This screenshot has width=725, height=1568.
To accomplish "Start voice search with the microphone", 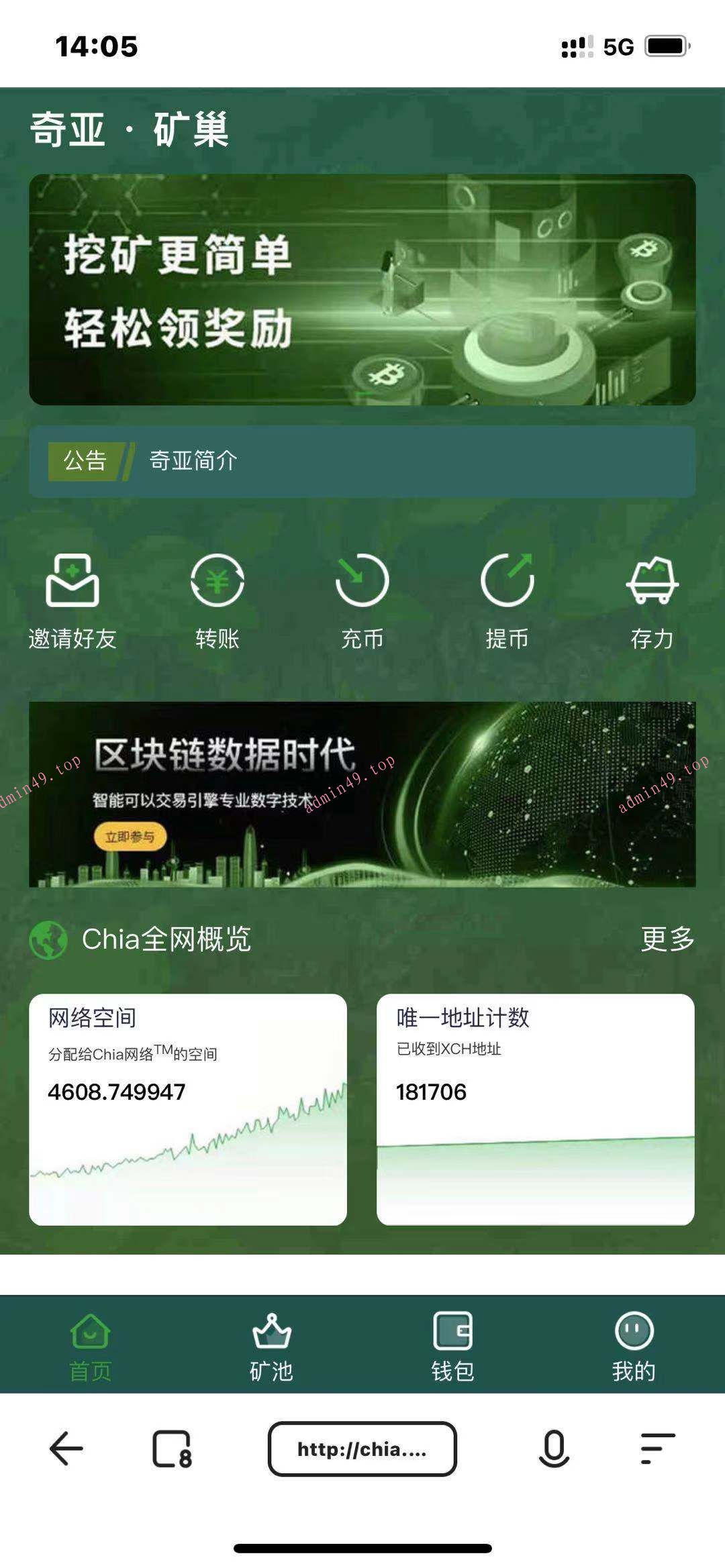I will point(554,1449).
